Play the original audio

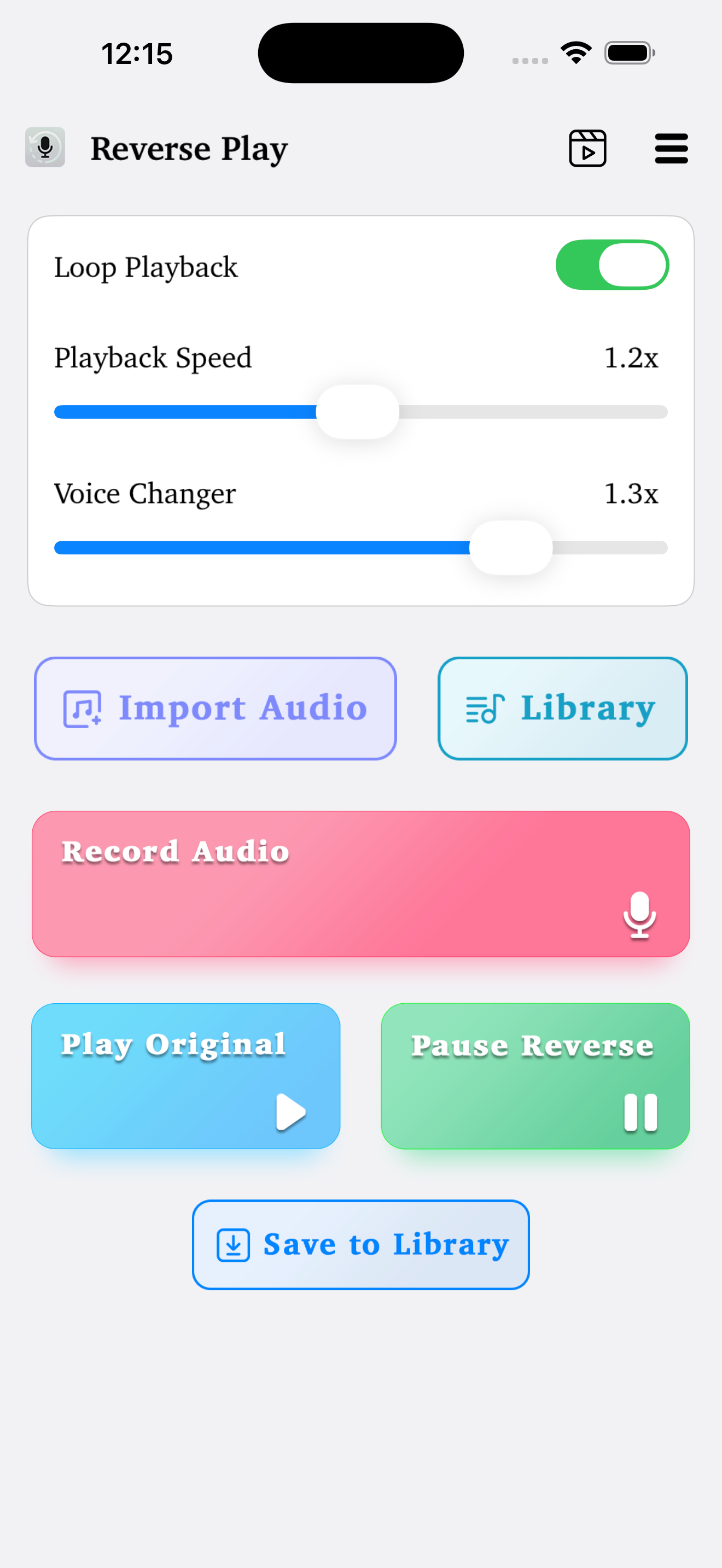tap(185, 1074)
